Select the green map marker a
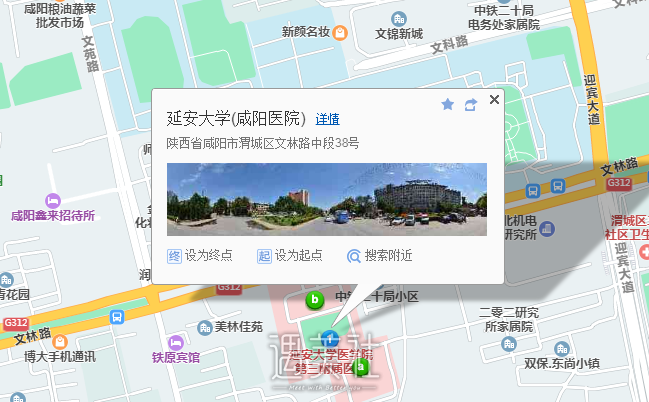This screenshot has height=402, width=649. pyautogui.click(x=360, y=366)
